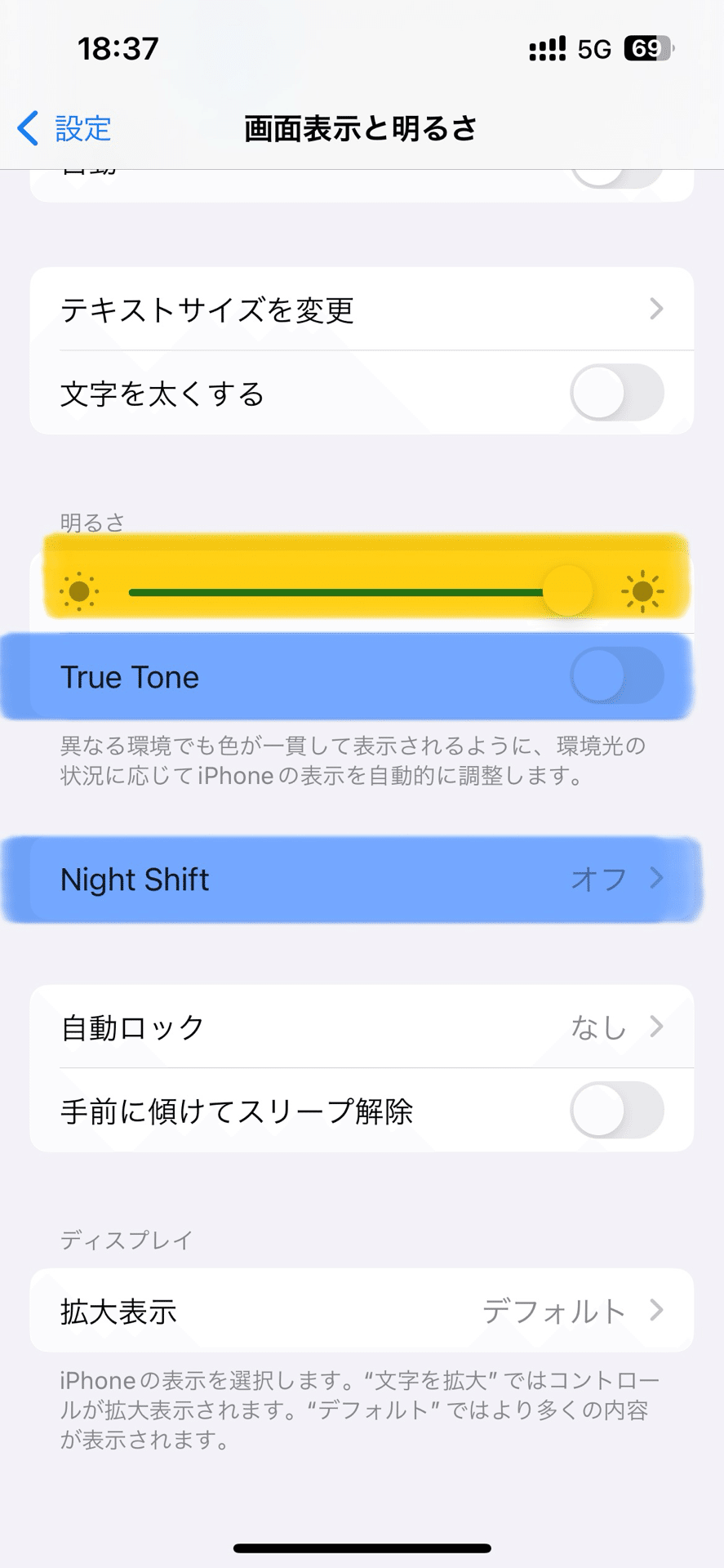Image resolution: width=724 pixels, height=1568 pixels.
Task: Open 拡大表示 display zoom
Action: (361, 1311)
